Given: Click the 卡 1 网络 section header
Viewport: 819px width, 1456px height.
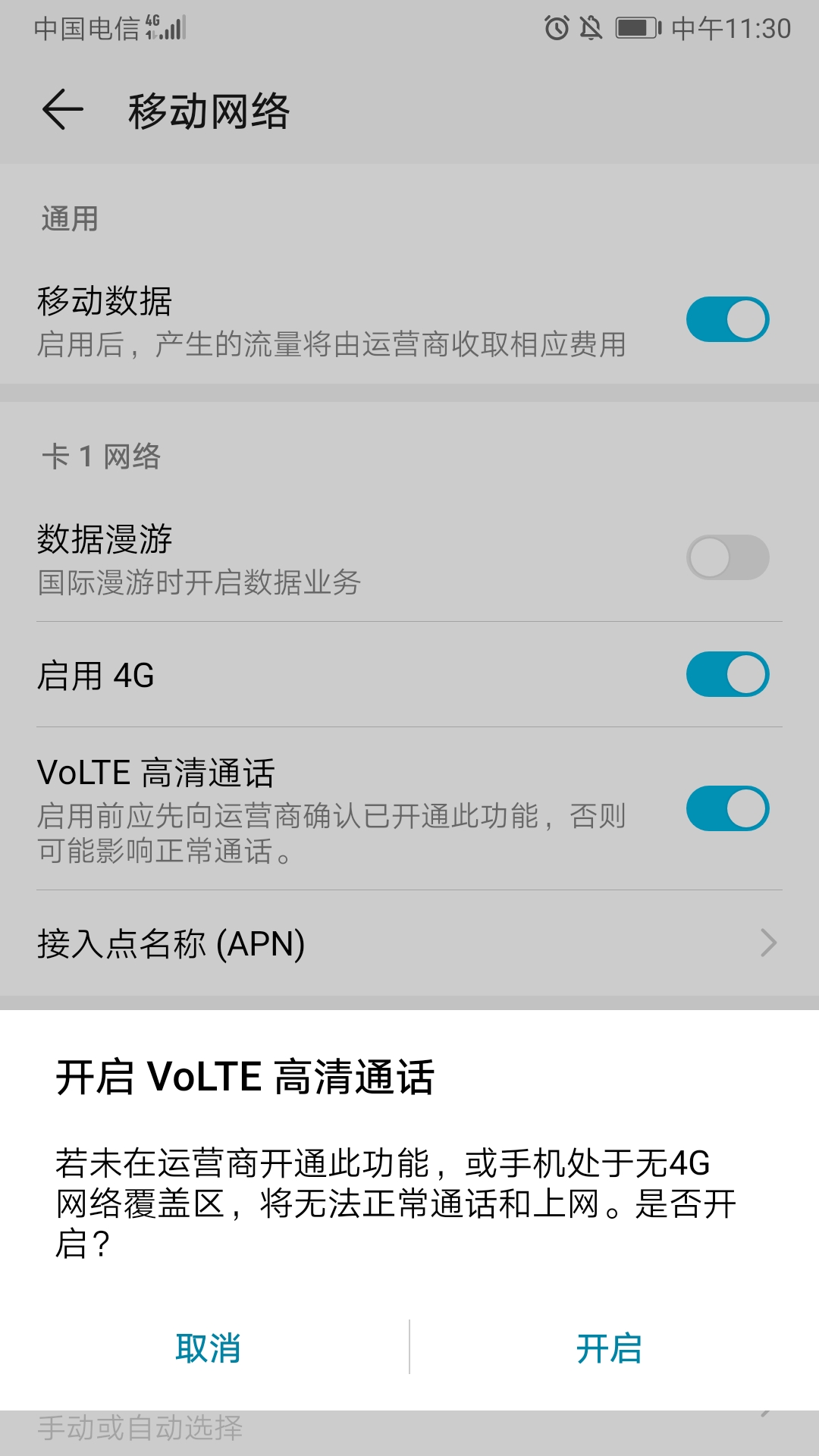Looking at the screenshot, I should [x=101, y=457].
